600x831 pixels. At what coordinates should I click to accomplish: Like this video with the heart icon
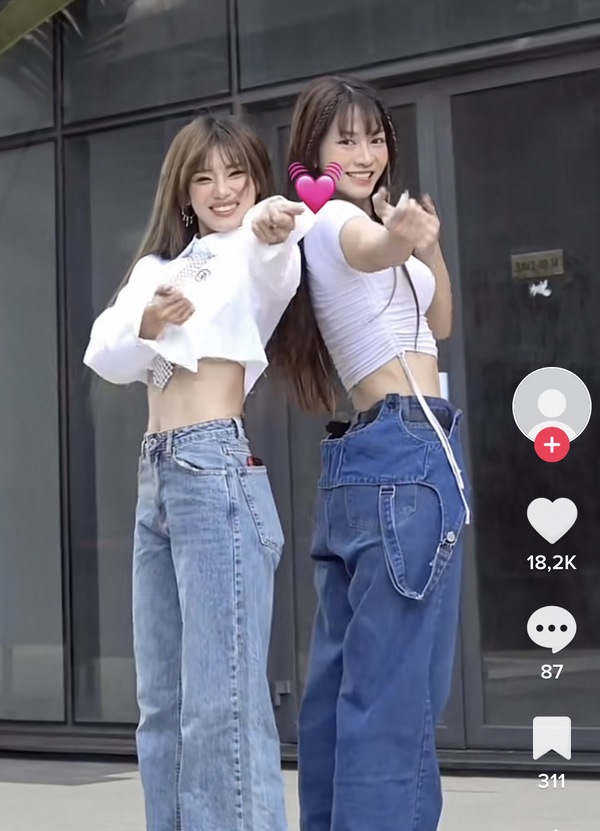point(552,520)
